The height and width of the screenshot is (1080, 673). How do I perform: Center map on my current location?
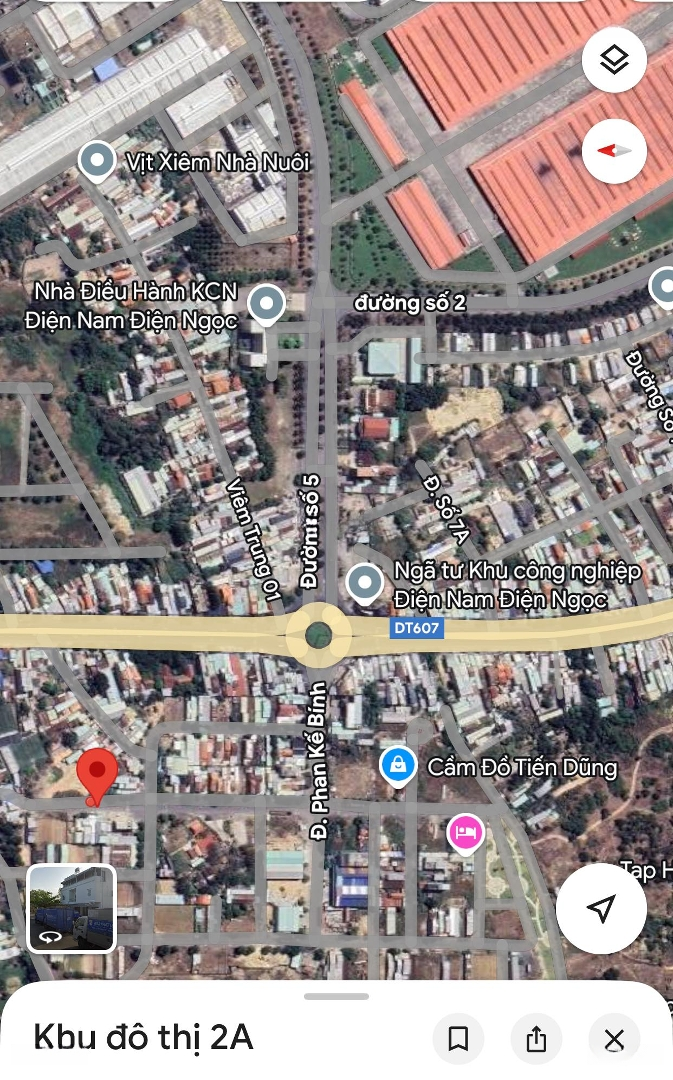tap(601, 908)
